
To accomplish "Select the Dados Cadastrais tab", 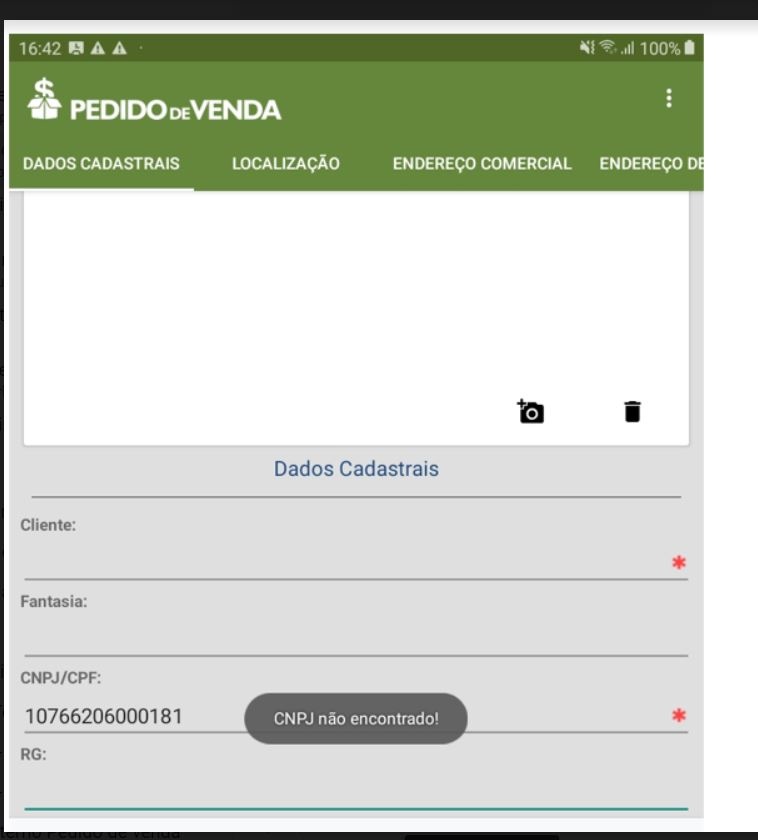I will click(x=101, y=164).
